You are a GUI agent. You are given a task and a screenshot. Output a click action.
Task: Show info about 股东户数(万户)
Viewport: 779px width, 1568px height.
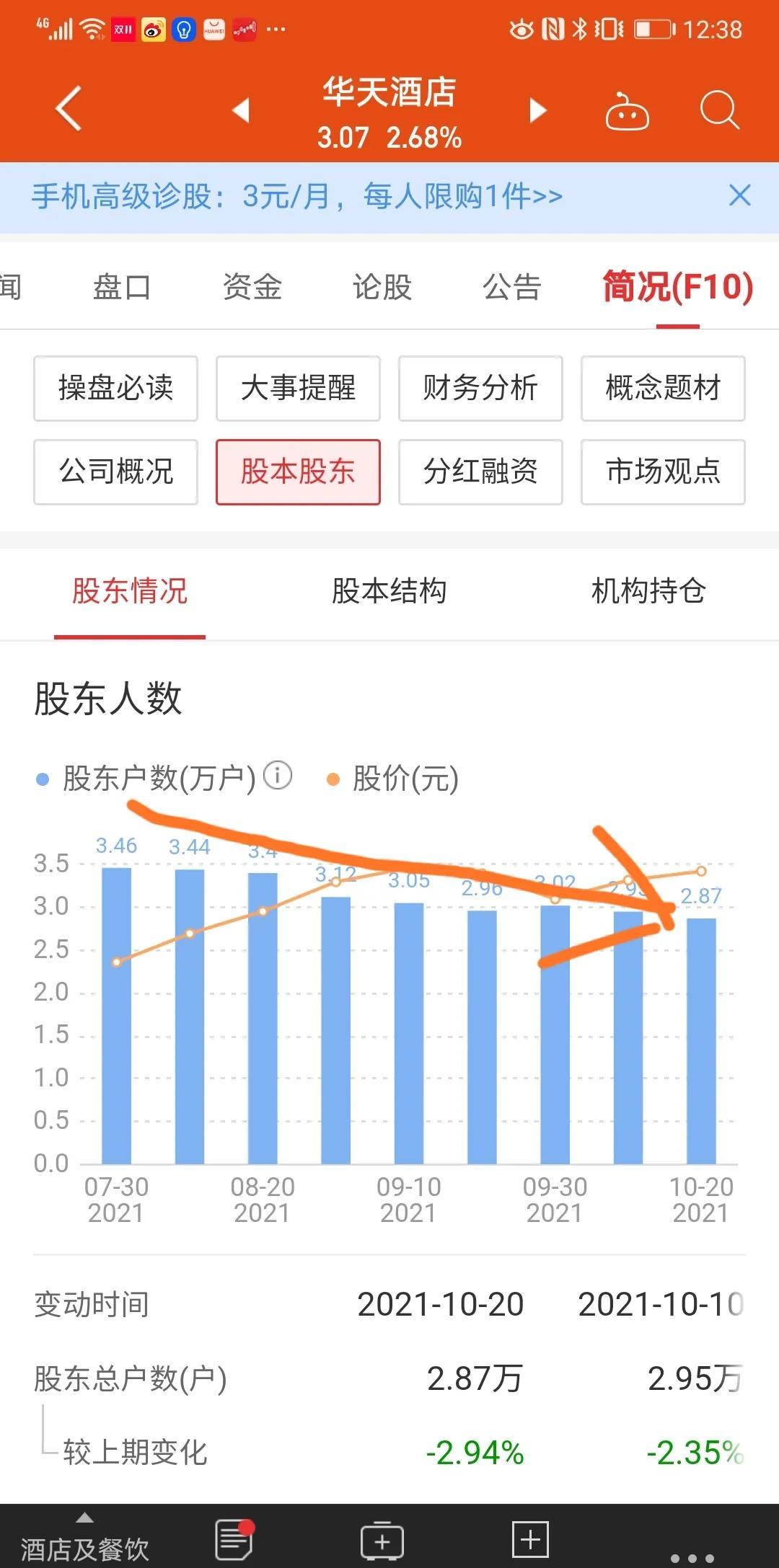[278, 776]
